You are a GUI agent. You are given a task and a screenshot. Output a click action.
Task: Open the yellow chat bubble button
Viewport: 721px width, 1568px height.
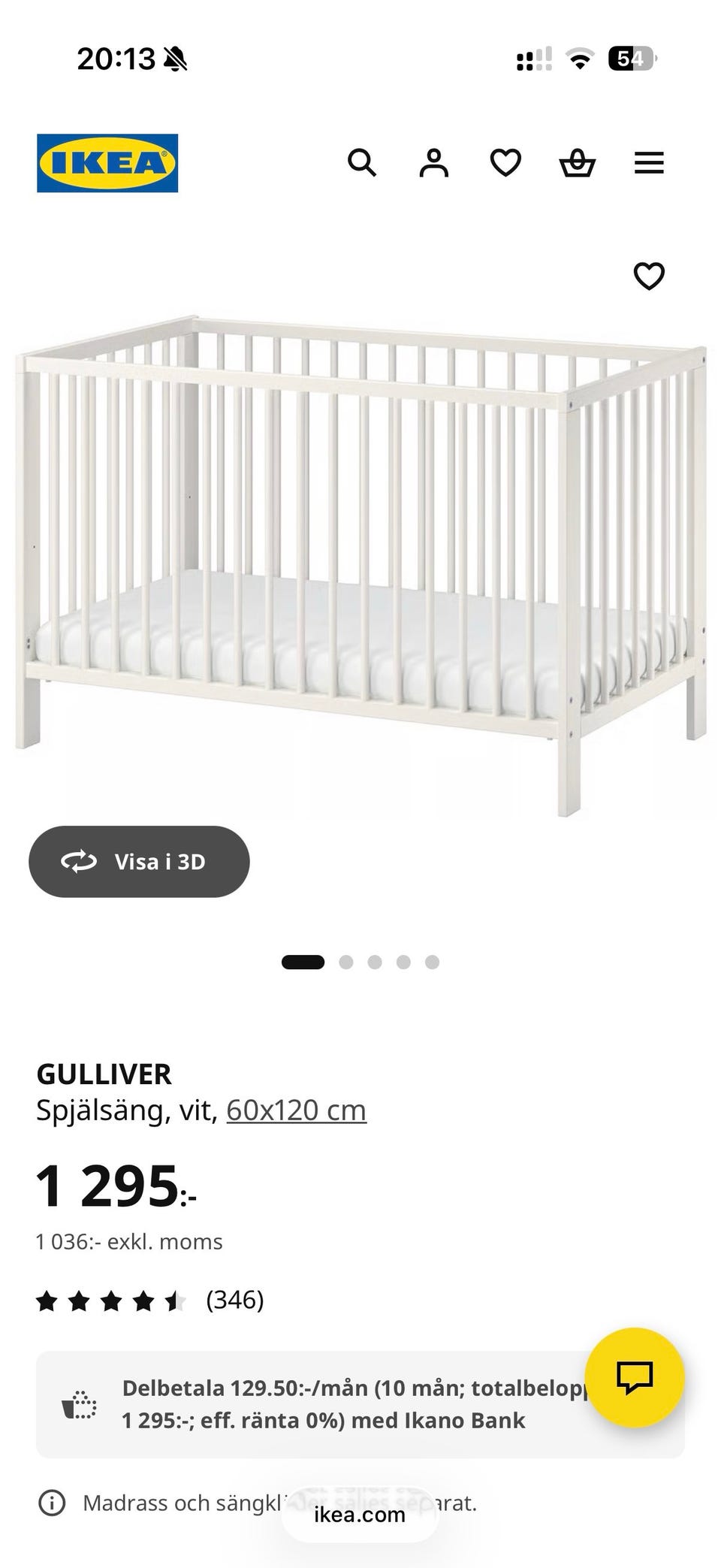(635, 1377)
